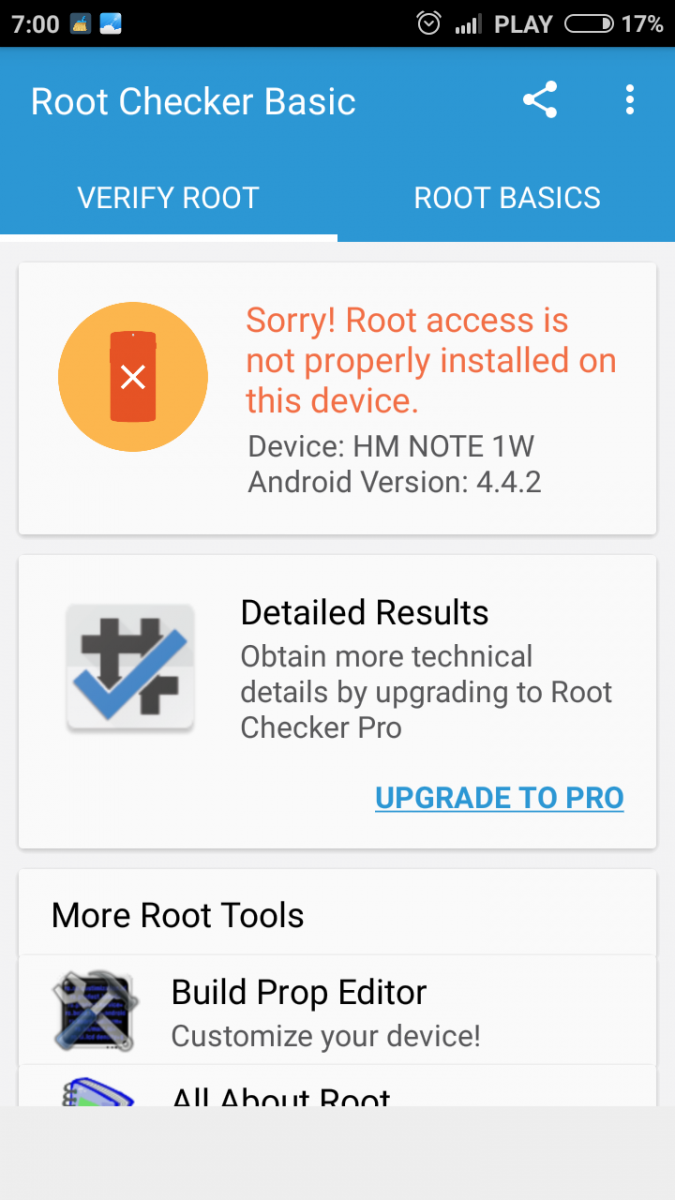Open Build Prop Editor from root tools

point(299,1011)
